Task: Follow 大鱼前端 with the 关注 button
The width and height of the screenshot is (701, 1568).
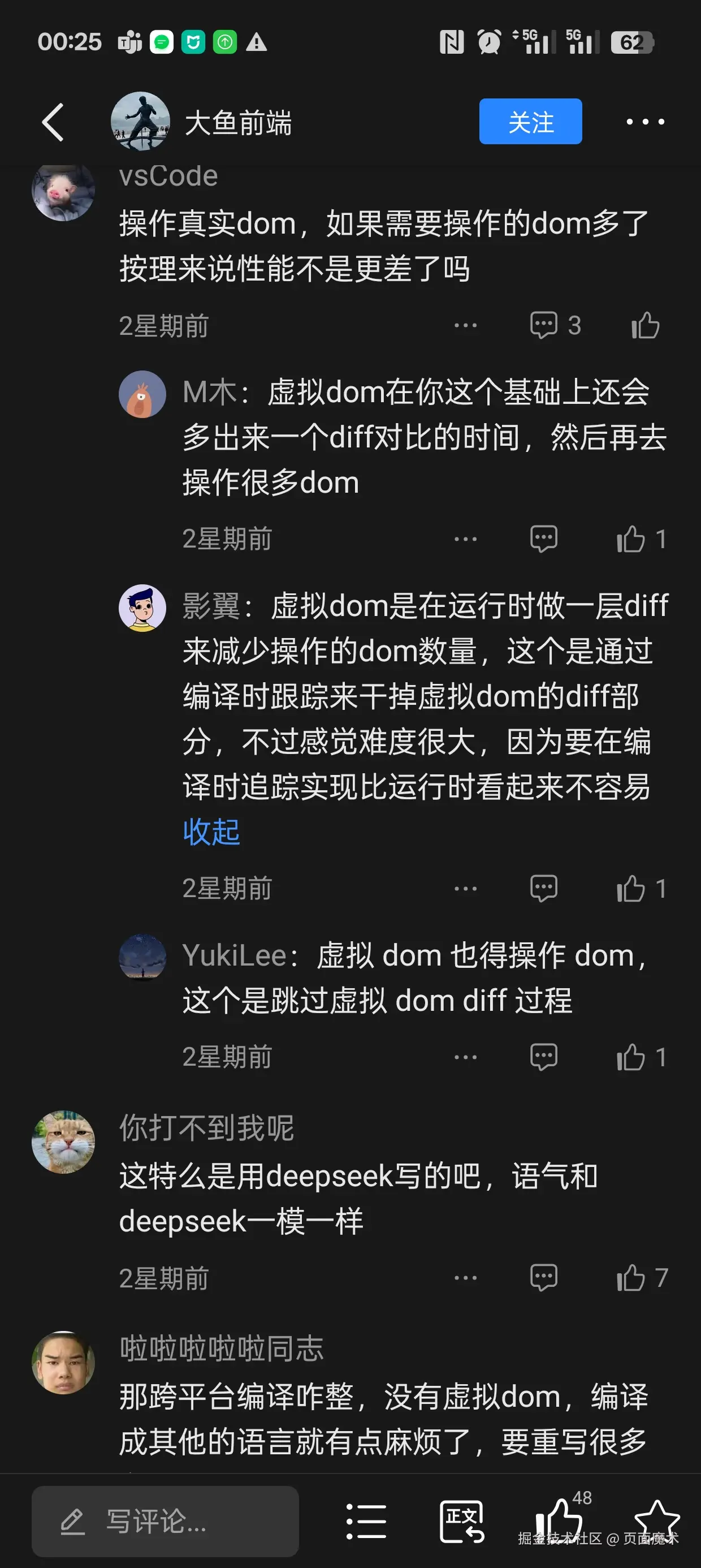Action: [530, 122]
